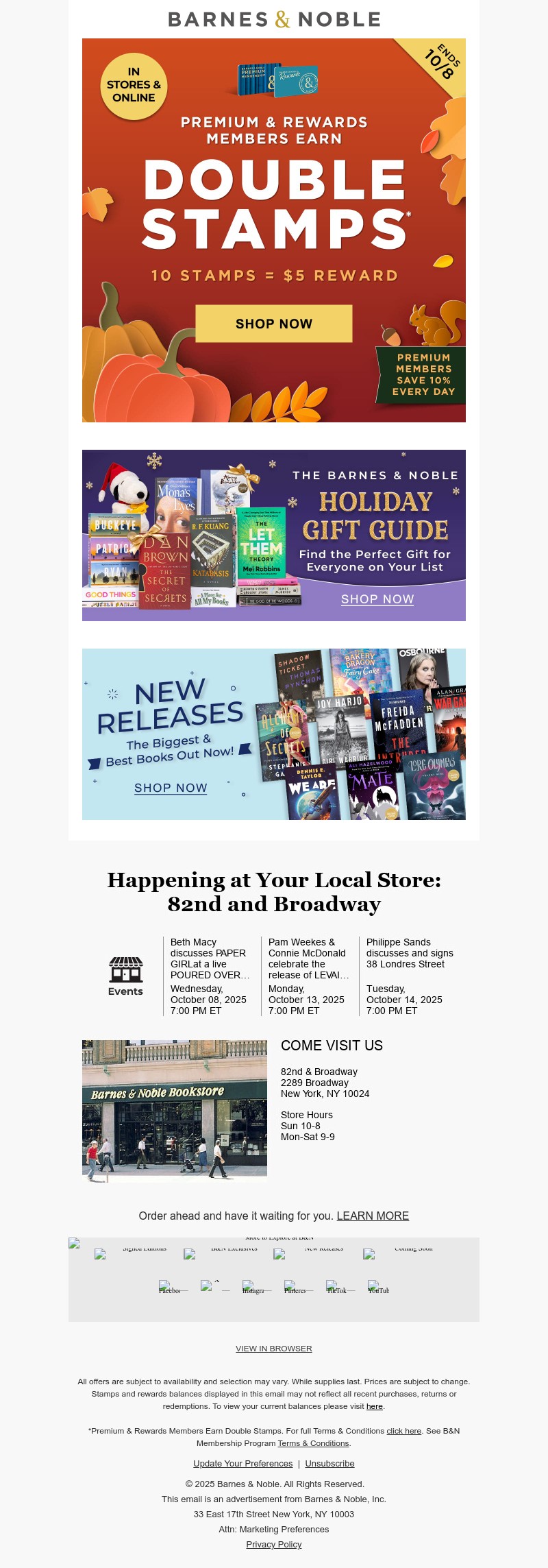Open the YouTube social link
This screenshot has height=1568, width=548.
click(378, 1288)
